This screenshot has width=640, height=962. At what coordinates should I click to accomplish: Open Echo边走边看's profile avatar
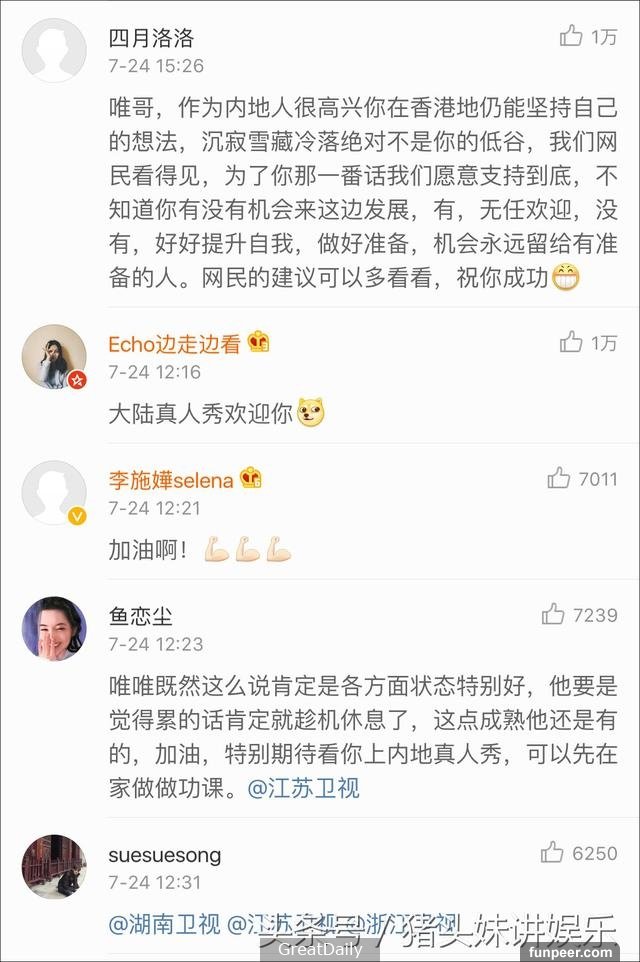(54, 356)
